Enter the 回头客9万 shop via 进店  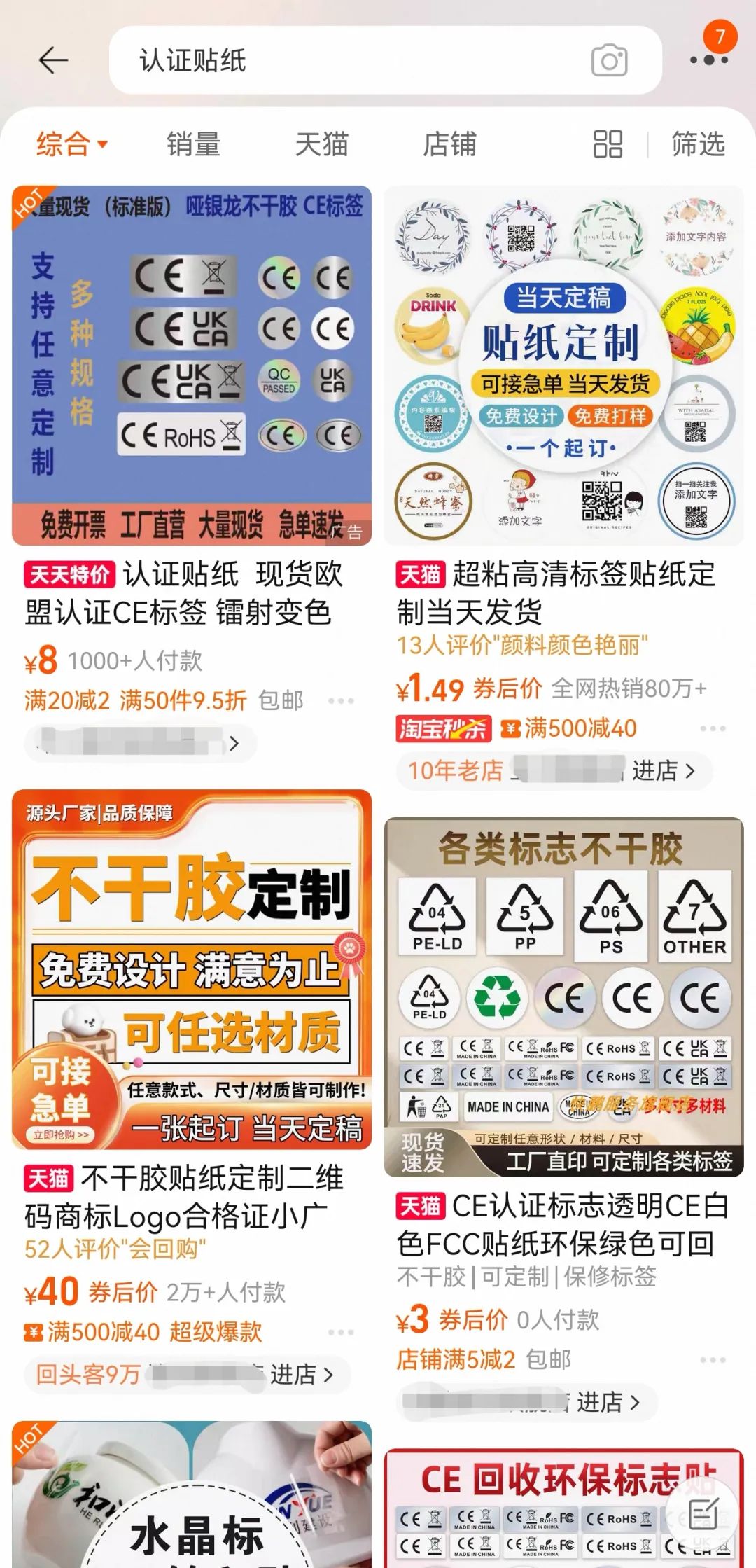pyautogui.click(x=301, y=1375)
